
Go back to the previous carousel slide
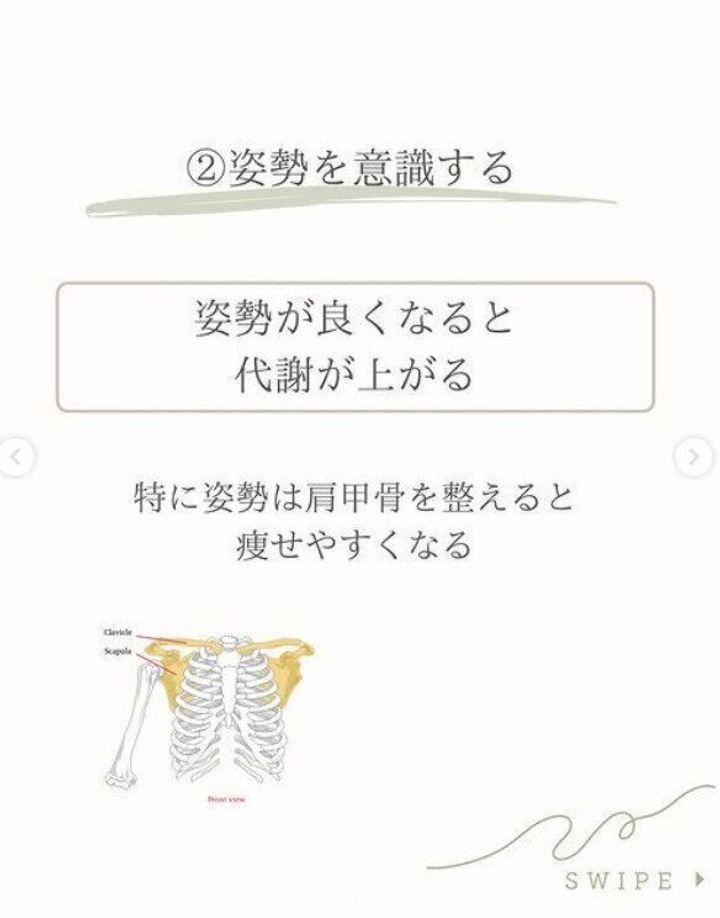[x=17, y=458]
